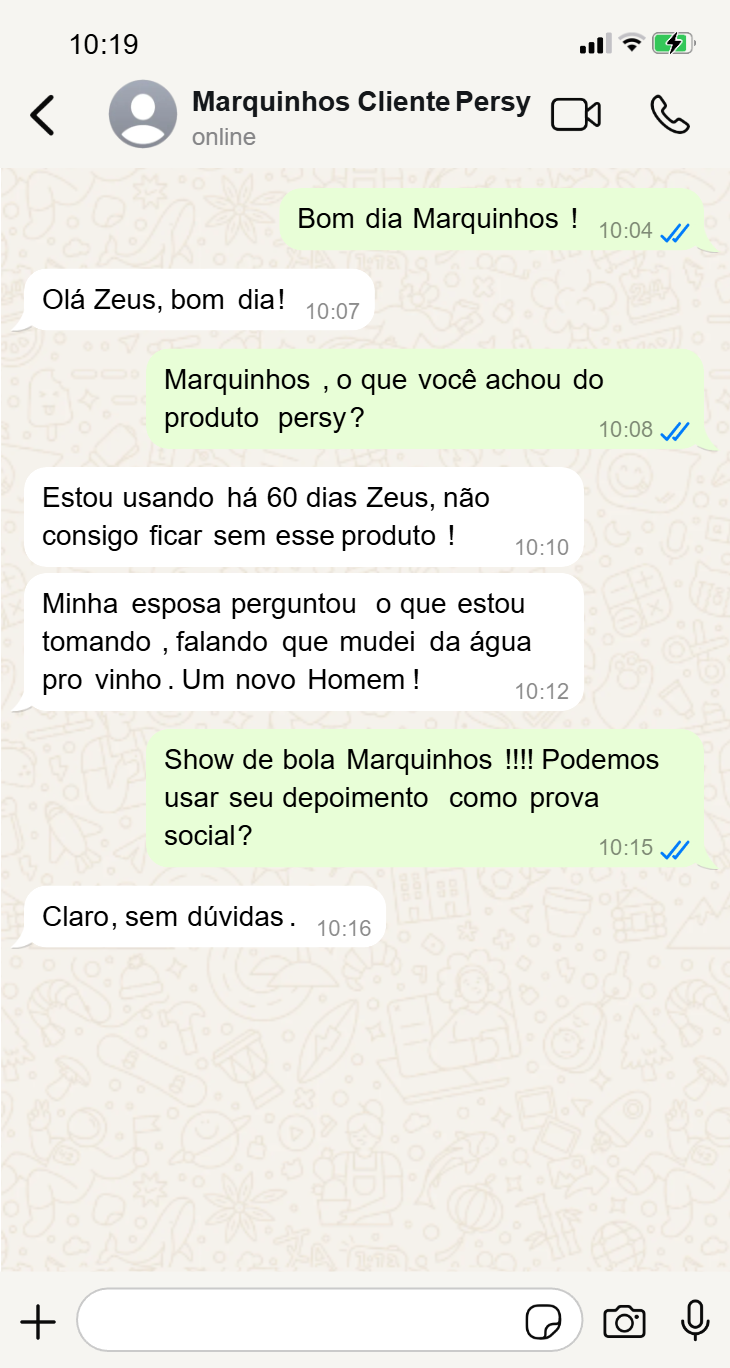Start a voice call with Marquinhos

coord(670,114)
